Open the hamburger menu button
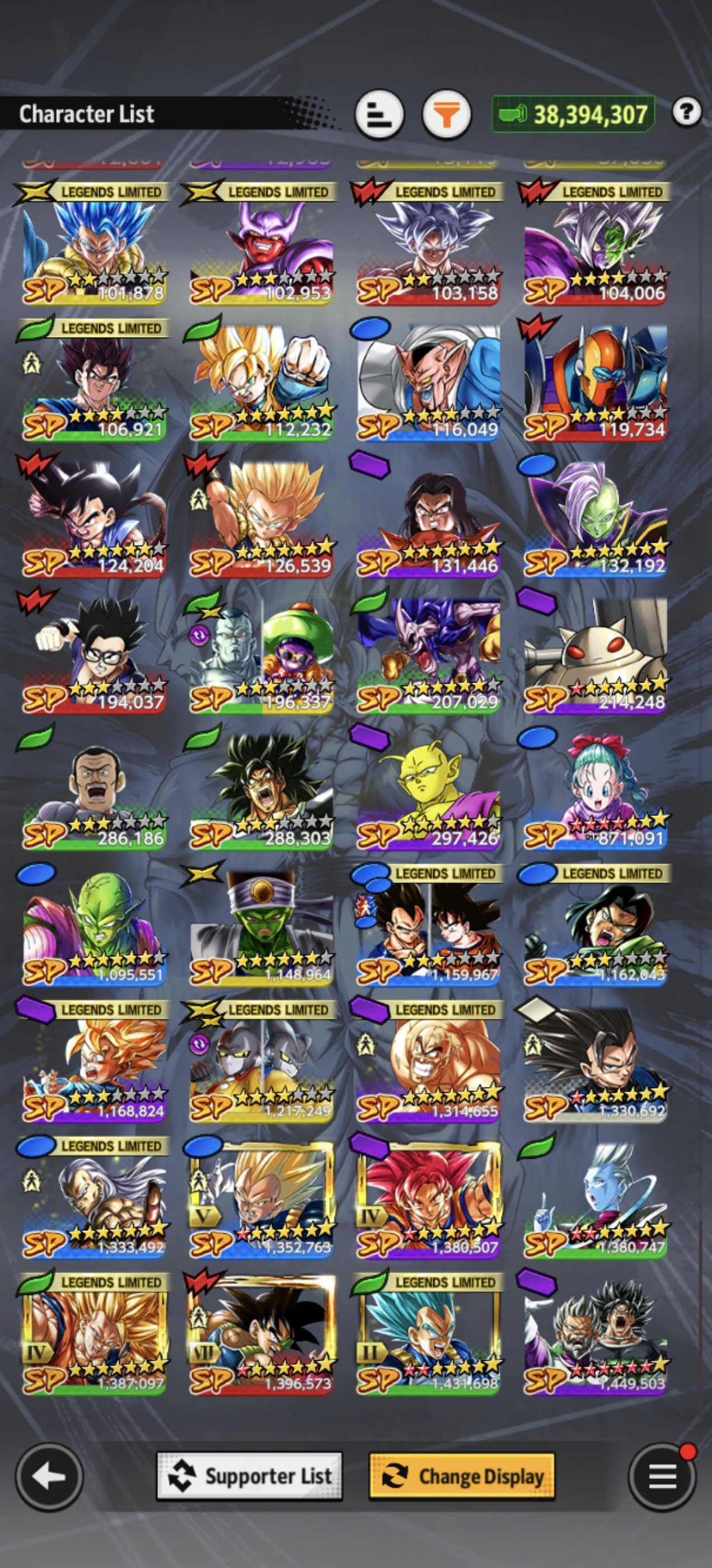712x1568 pixels. pos(662,1477)
